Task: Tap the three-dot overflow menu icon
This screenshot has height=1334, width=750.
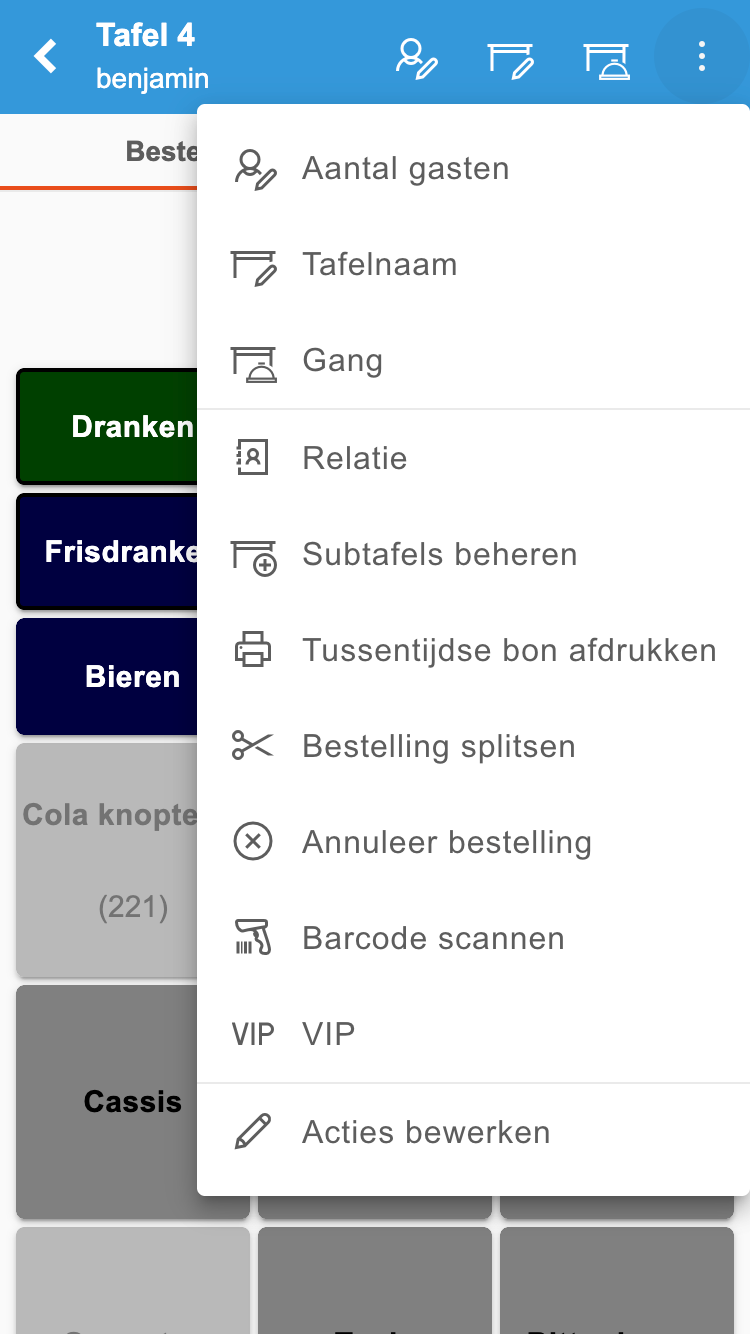Action: [x=702, y=56]
